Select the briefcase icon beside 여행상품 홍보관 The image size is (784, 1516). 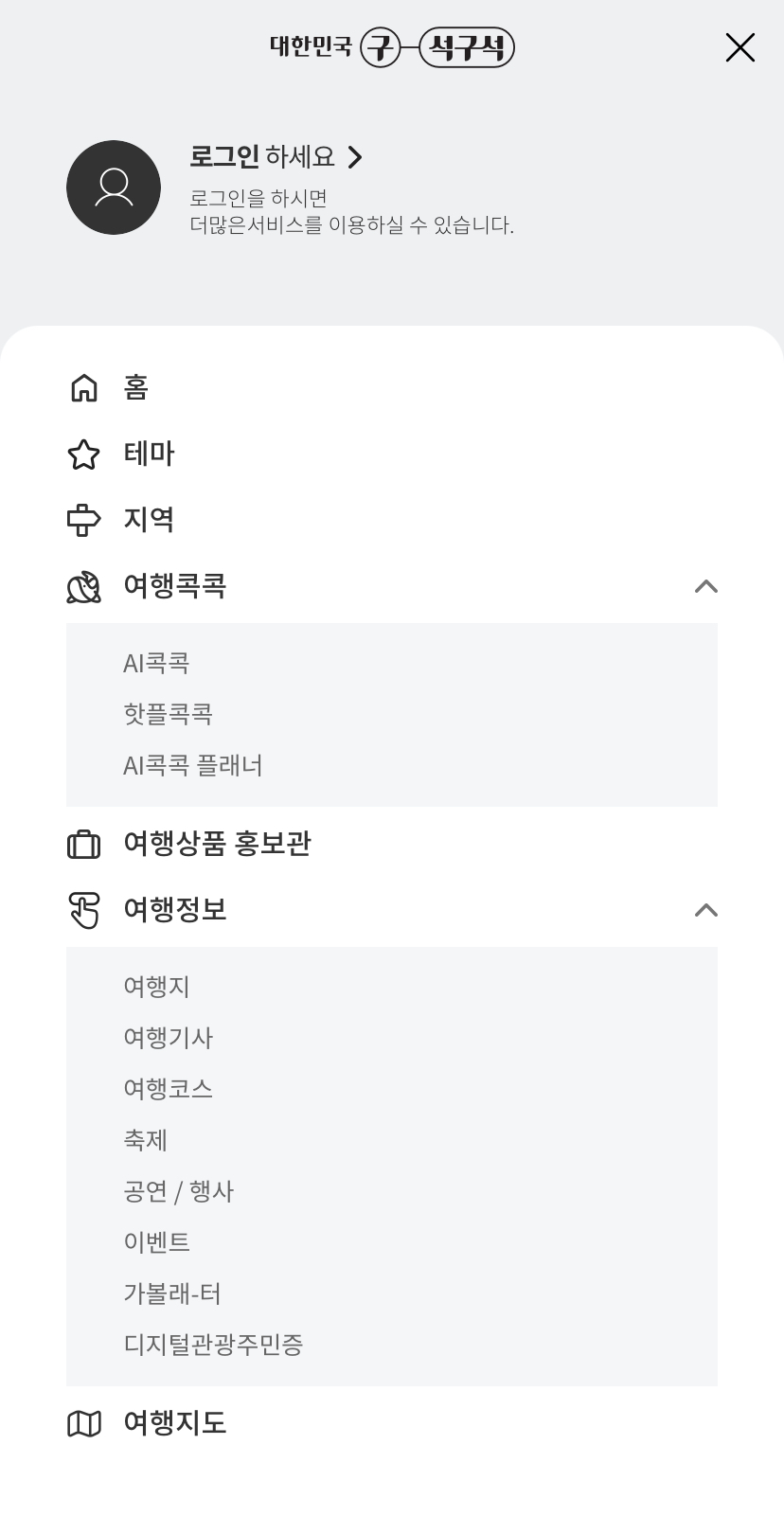pyautogui.click(x=83, y=843)
